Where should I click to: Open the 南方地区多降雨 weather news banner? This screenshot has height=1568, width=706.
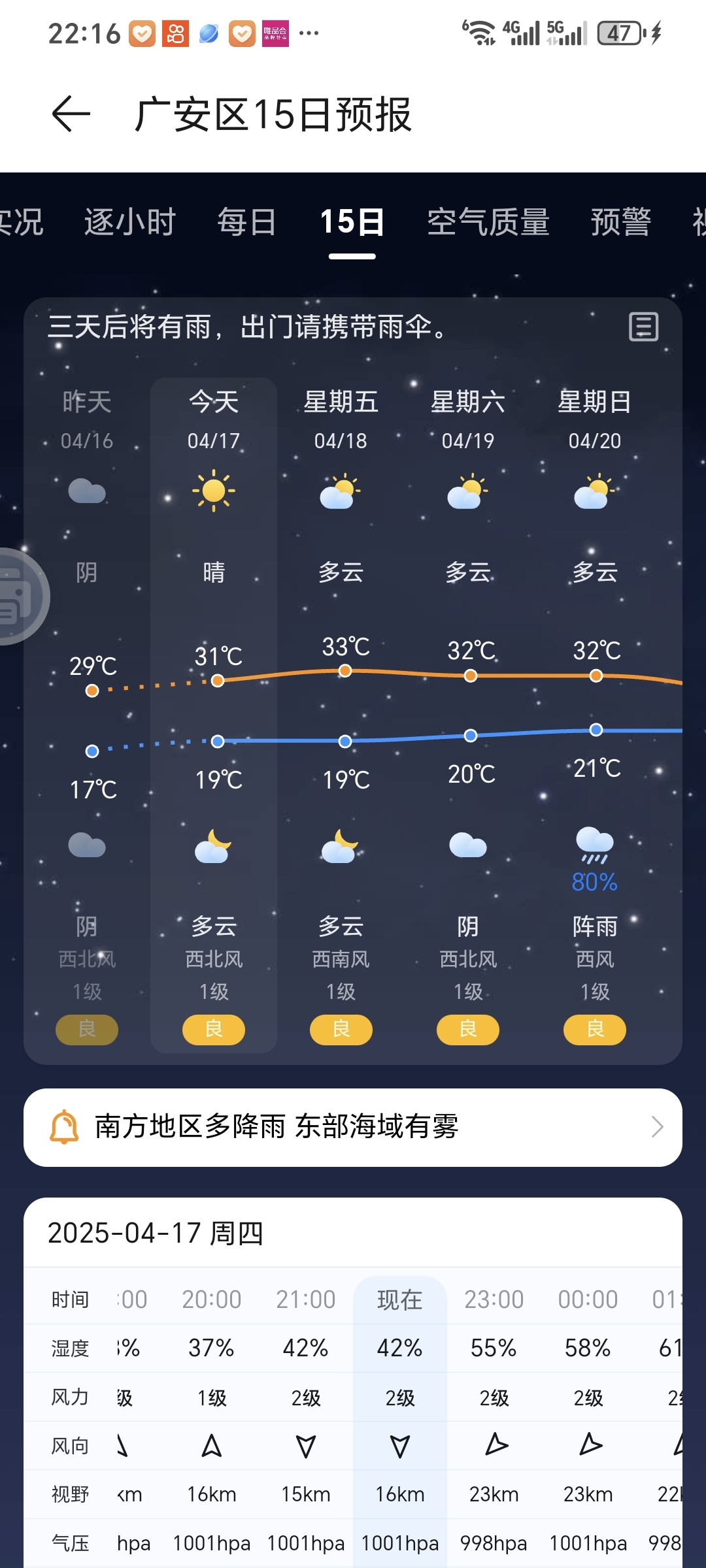click(x=353, y=1127)
